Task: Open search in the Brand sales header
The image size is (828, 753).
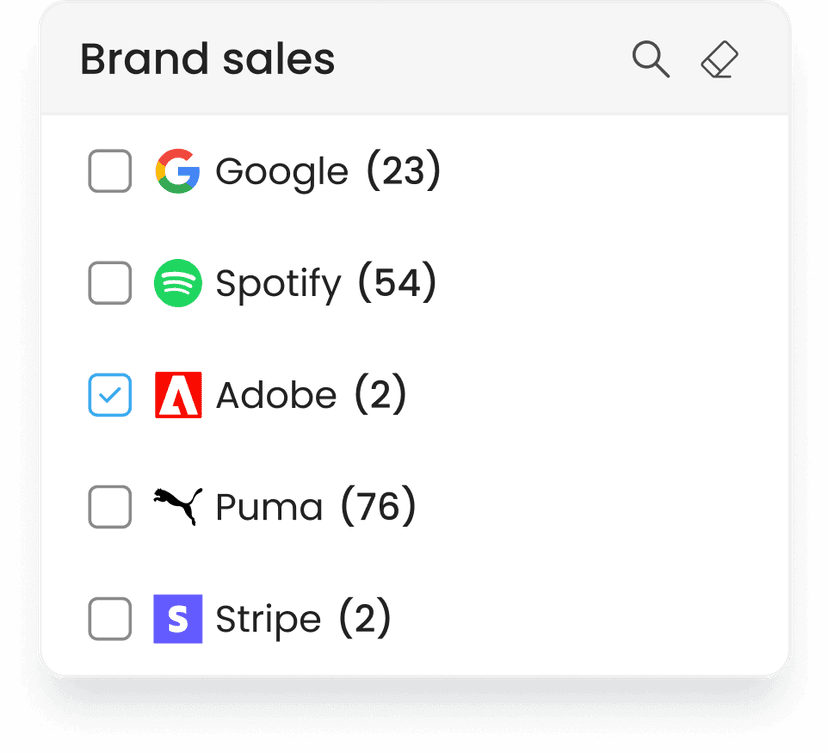Action: coord(650,60)
